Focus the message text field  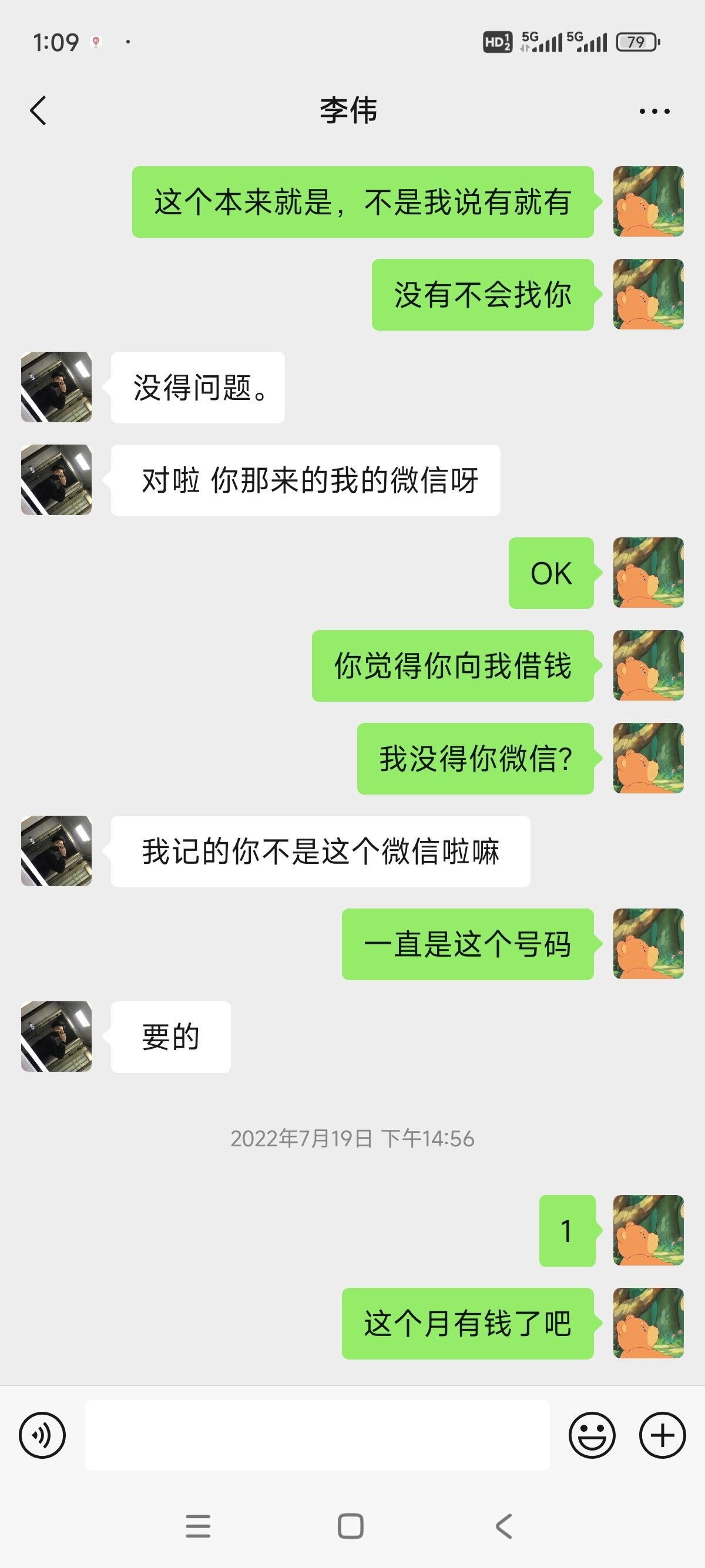(x=317, y=1435)
